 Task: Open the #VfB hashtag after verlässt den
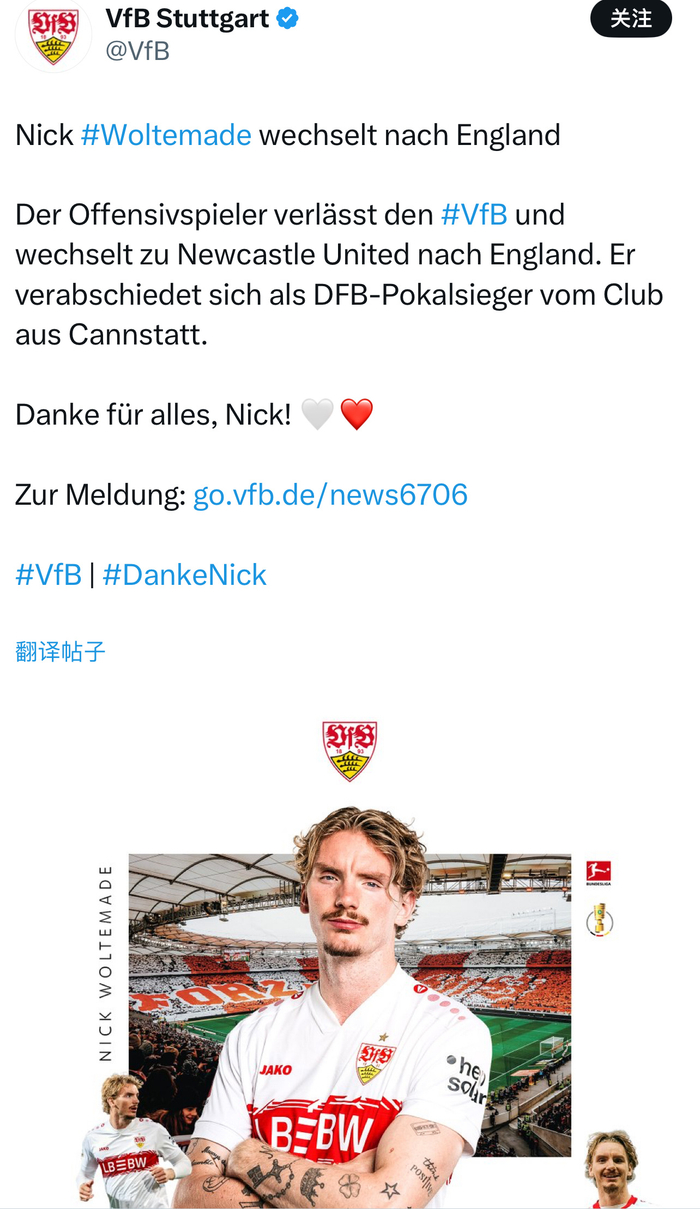(x=474, y=214)
